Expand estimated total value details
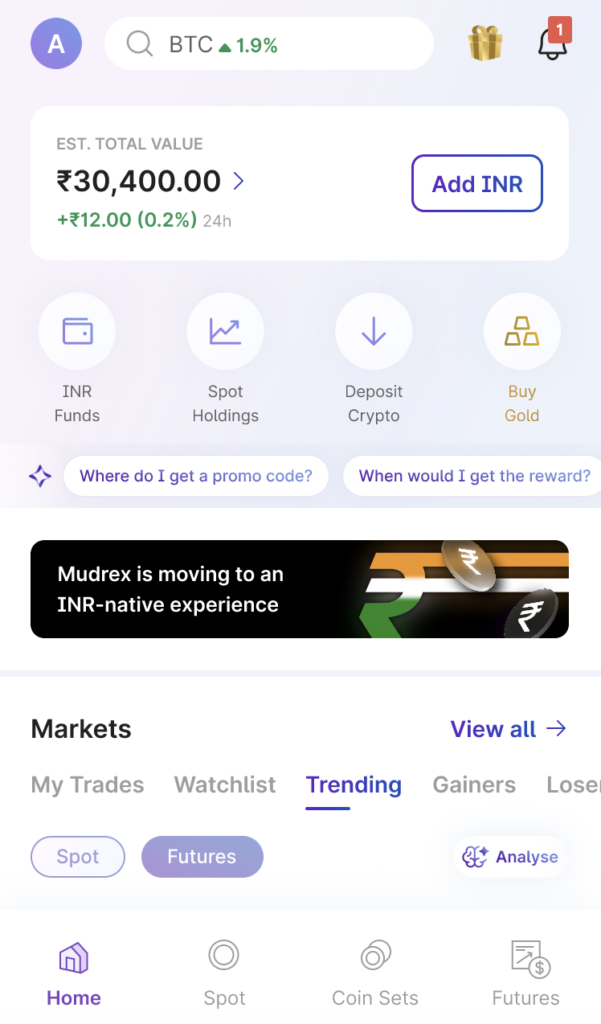 238,181
